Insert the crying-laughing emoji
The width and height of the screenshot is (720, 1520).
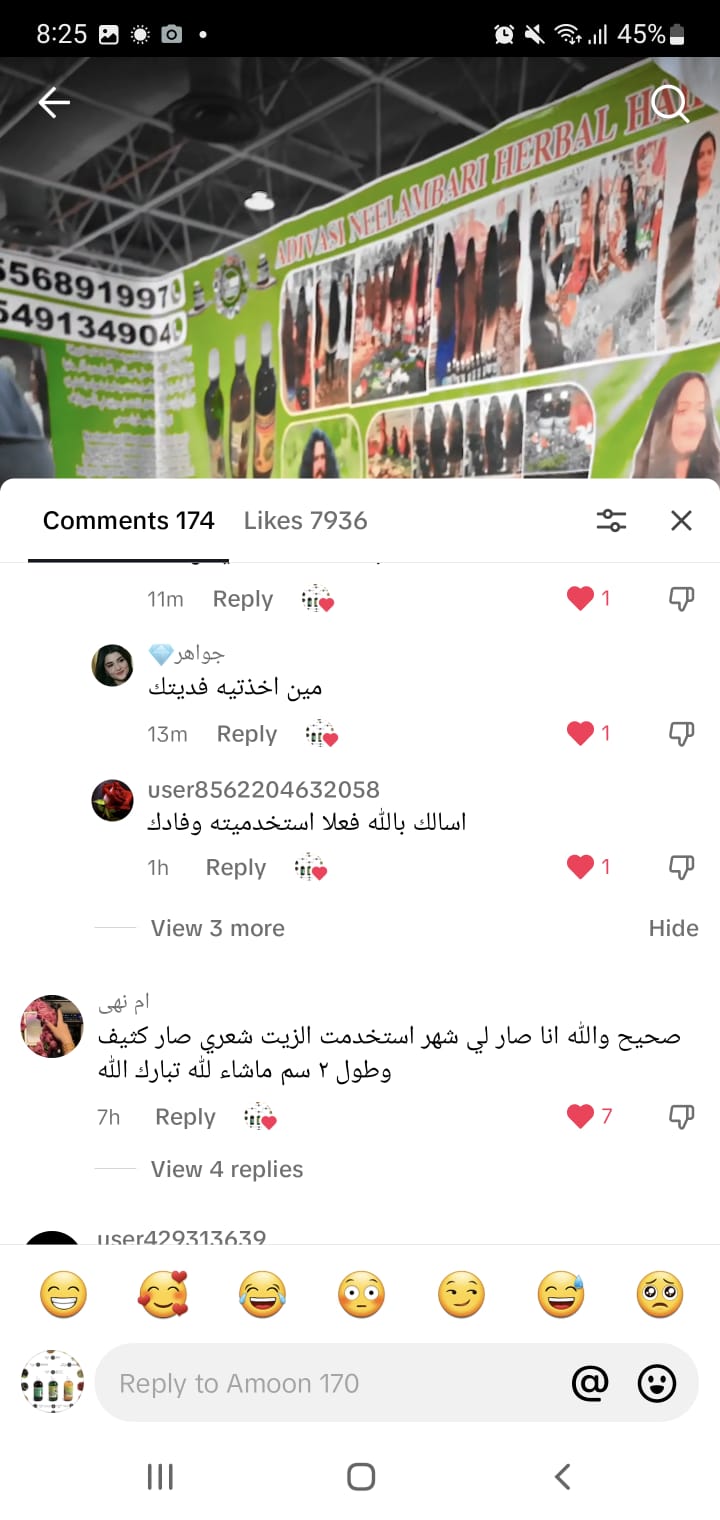[262, 1296]
